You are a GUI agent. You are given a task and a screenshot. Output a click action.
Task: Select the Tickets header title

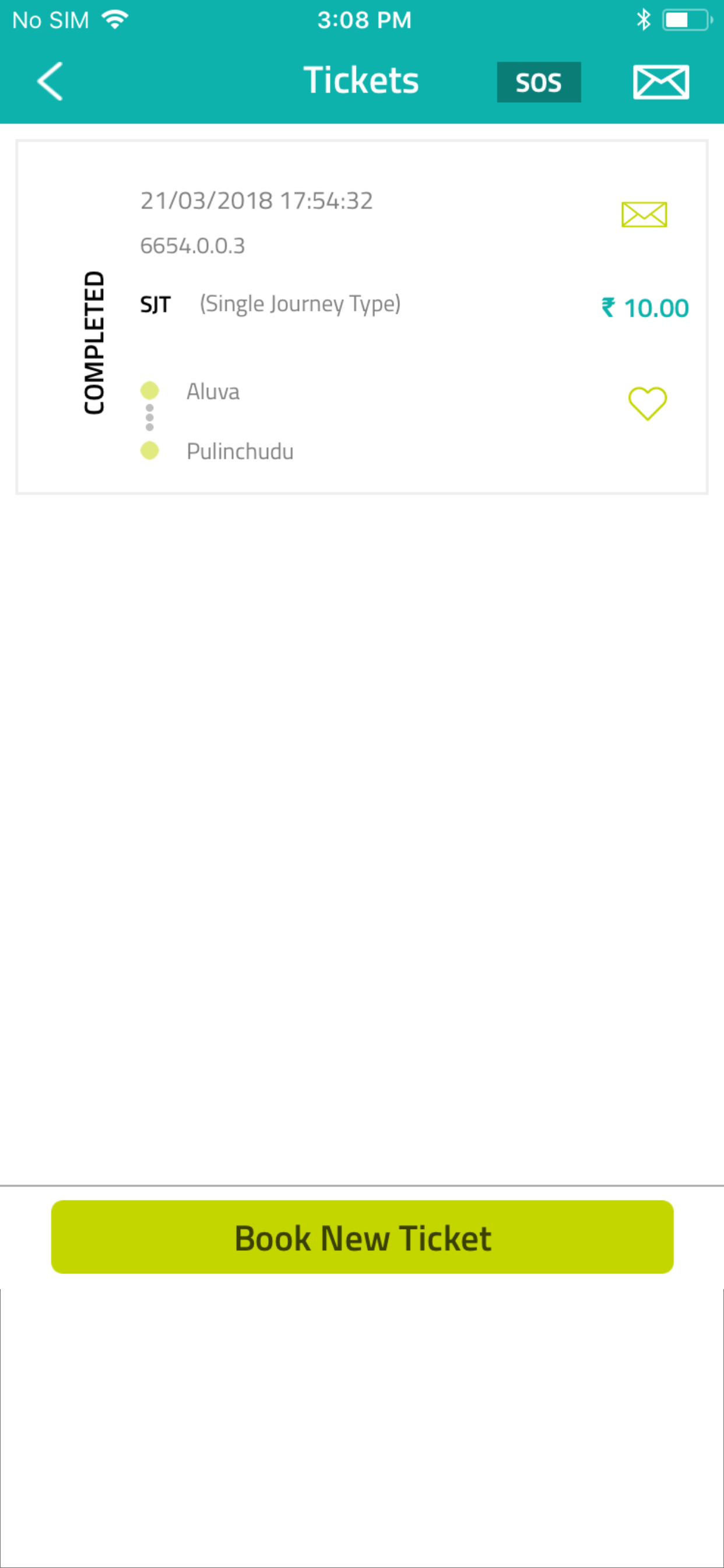361,79
